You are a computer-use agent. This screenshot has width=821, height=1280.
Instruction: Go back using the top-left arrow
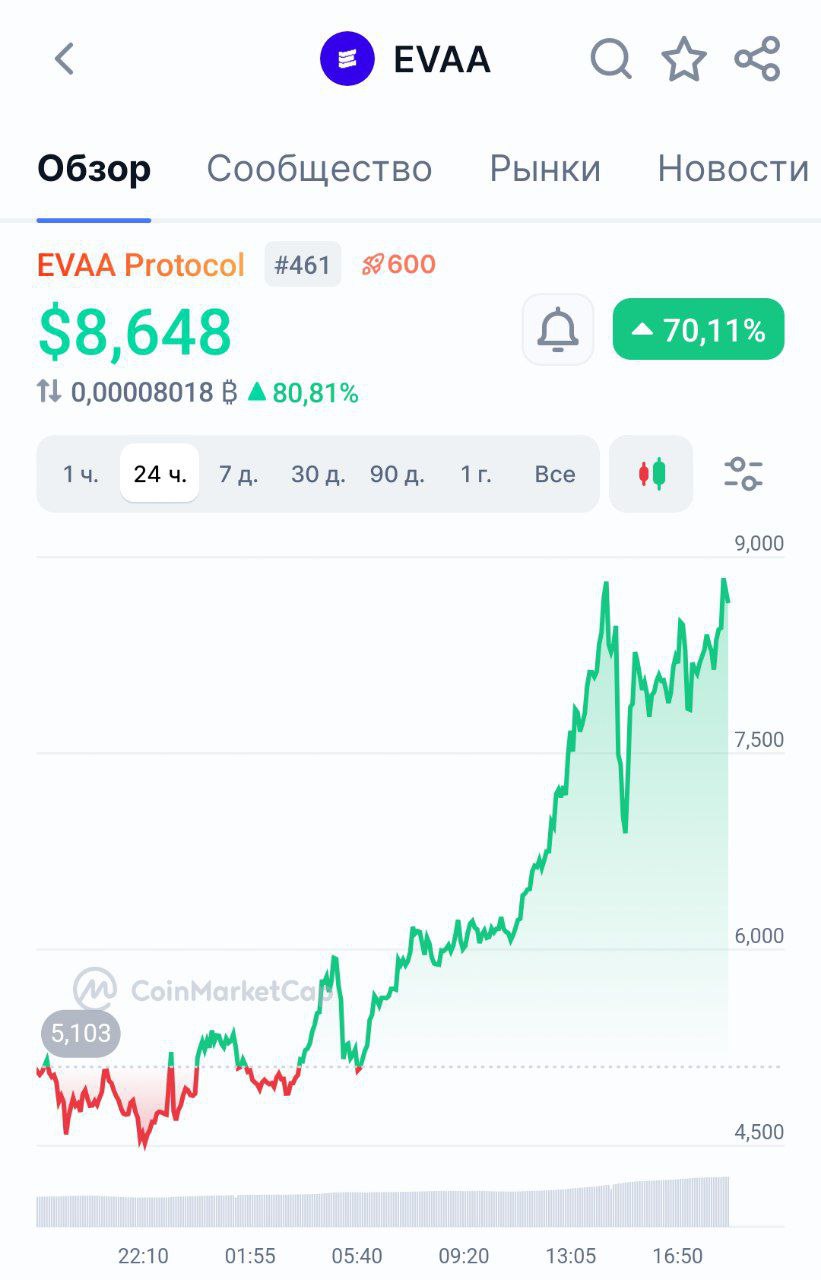[x=64, y=59]
